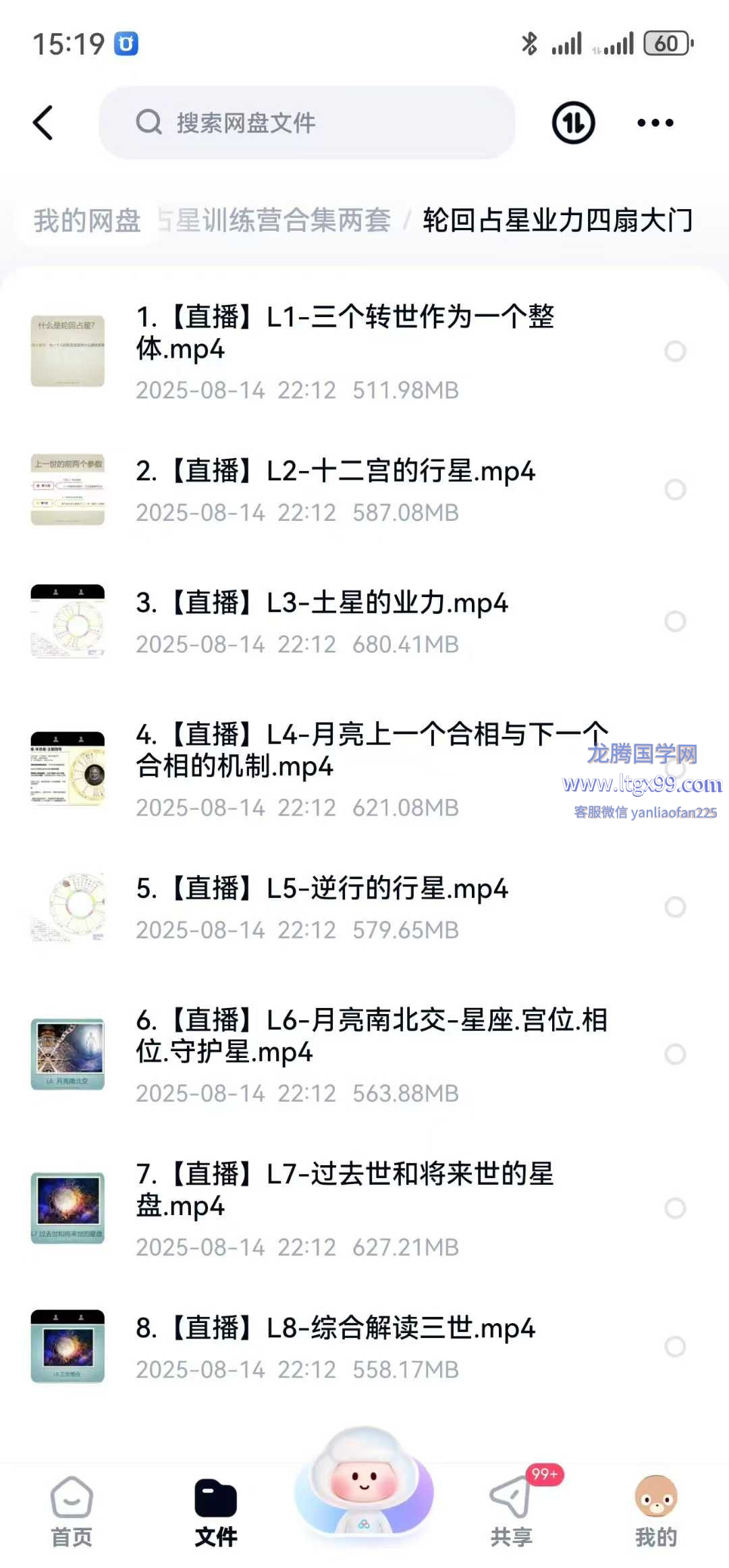Jump to 我的网盘 in breadcrumb
The height and width of the screenshot is (1568, 729).
click(x=87, y=221)
